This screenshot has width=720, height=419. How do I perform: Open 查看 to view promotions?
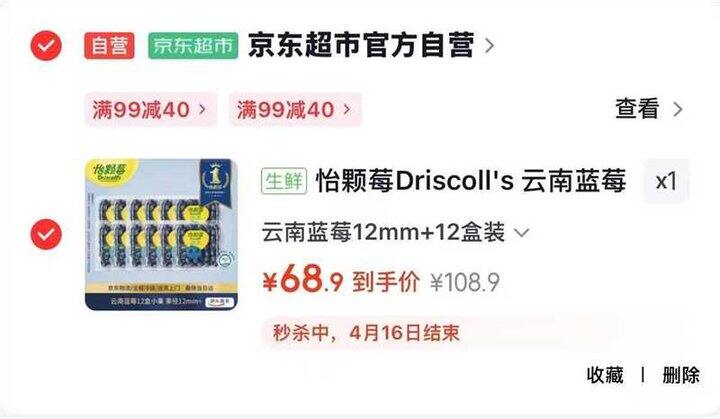648,109
